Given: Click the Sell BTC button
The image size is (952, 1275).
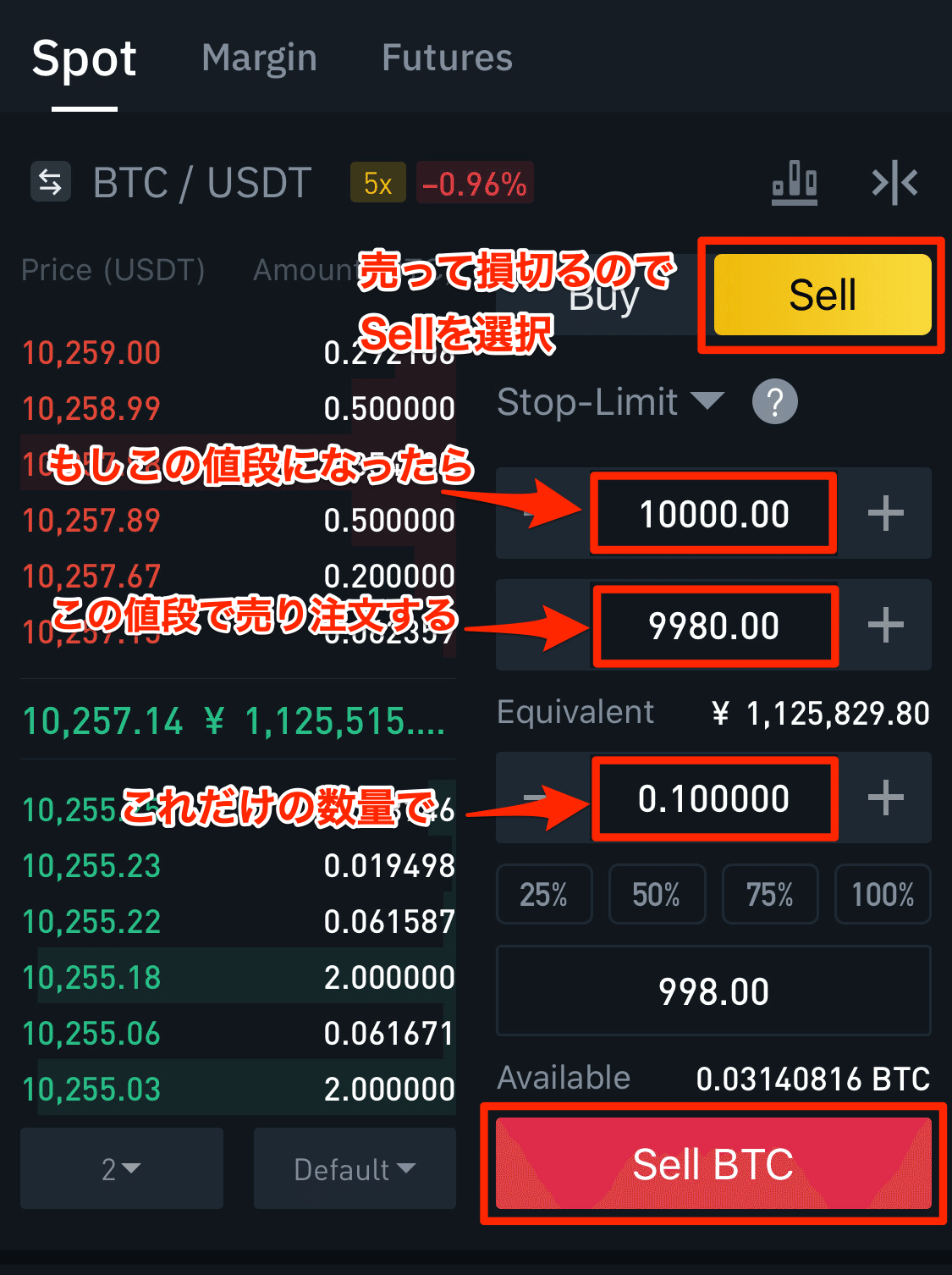Looking at the screenshot, I should tap(712, 1164).
